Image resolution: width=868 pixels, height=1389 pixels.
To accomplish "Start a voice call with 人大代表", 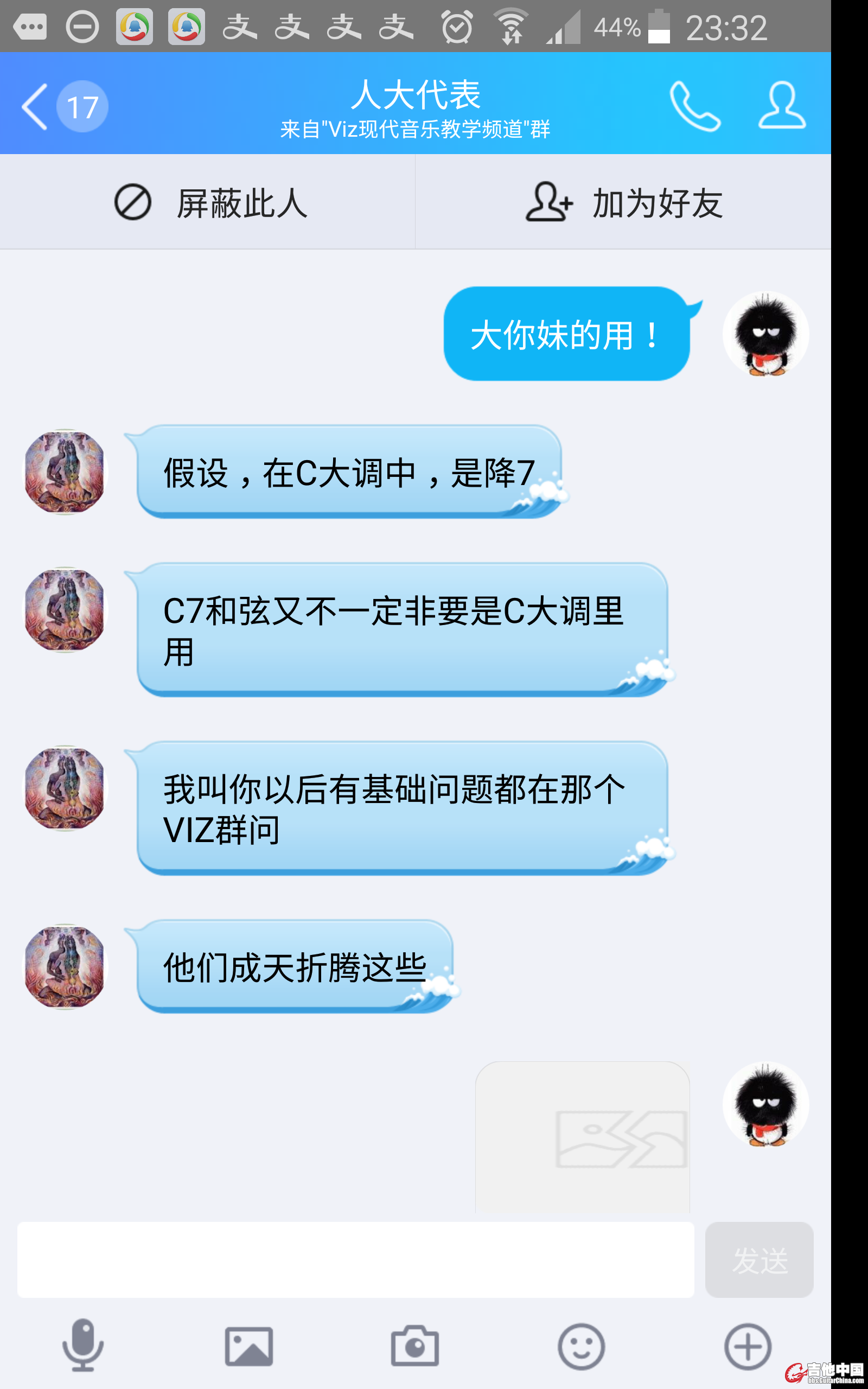I will point(694,106).
